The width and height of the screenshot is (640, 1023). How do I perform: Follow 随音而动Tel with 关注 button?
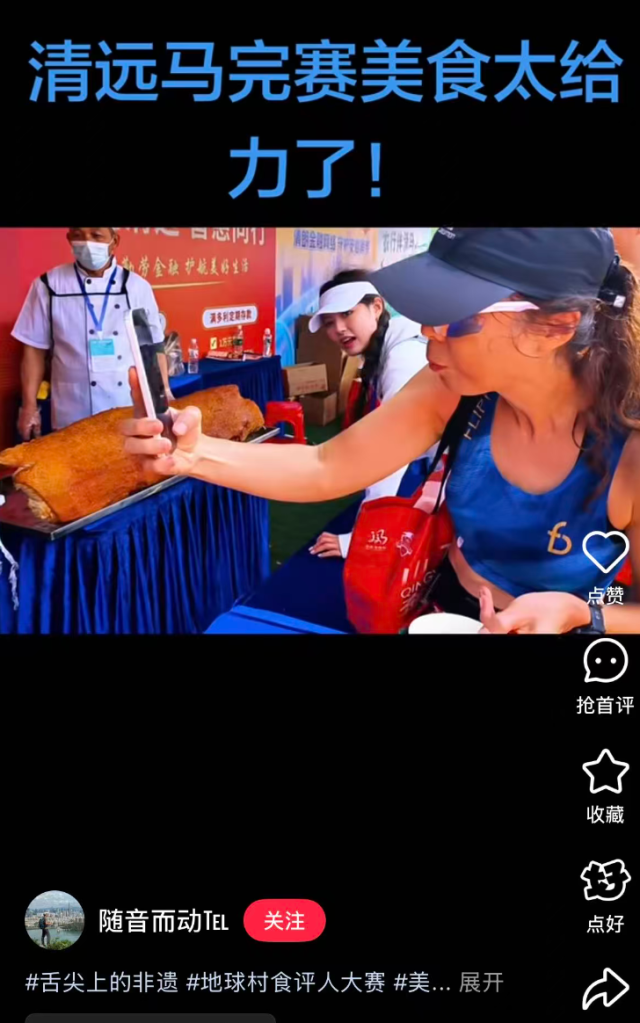coord(284,921)
